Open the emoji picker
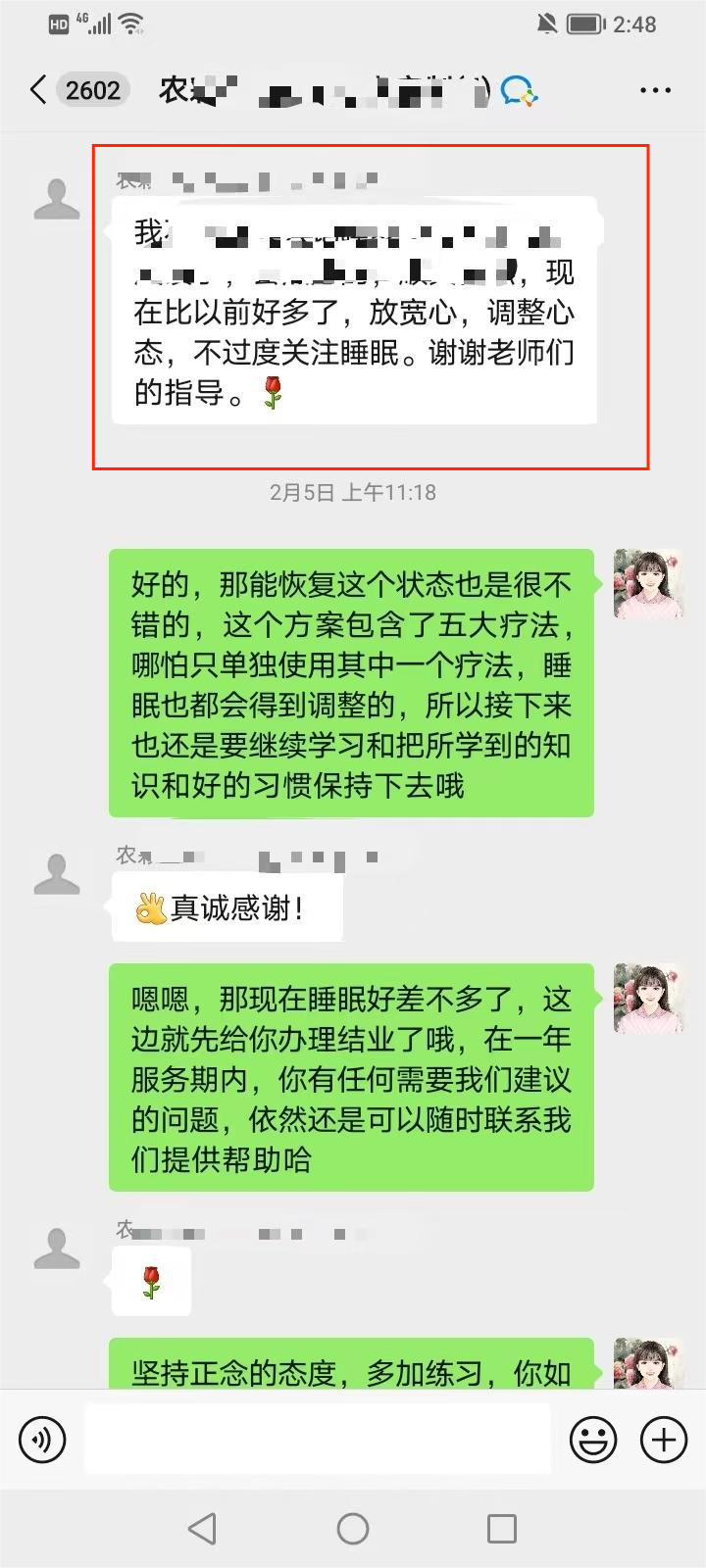 pos(593,1440)
